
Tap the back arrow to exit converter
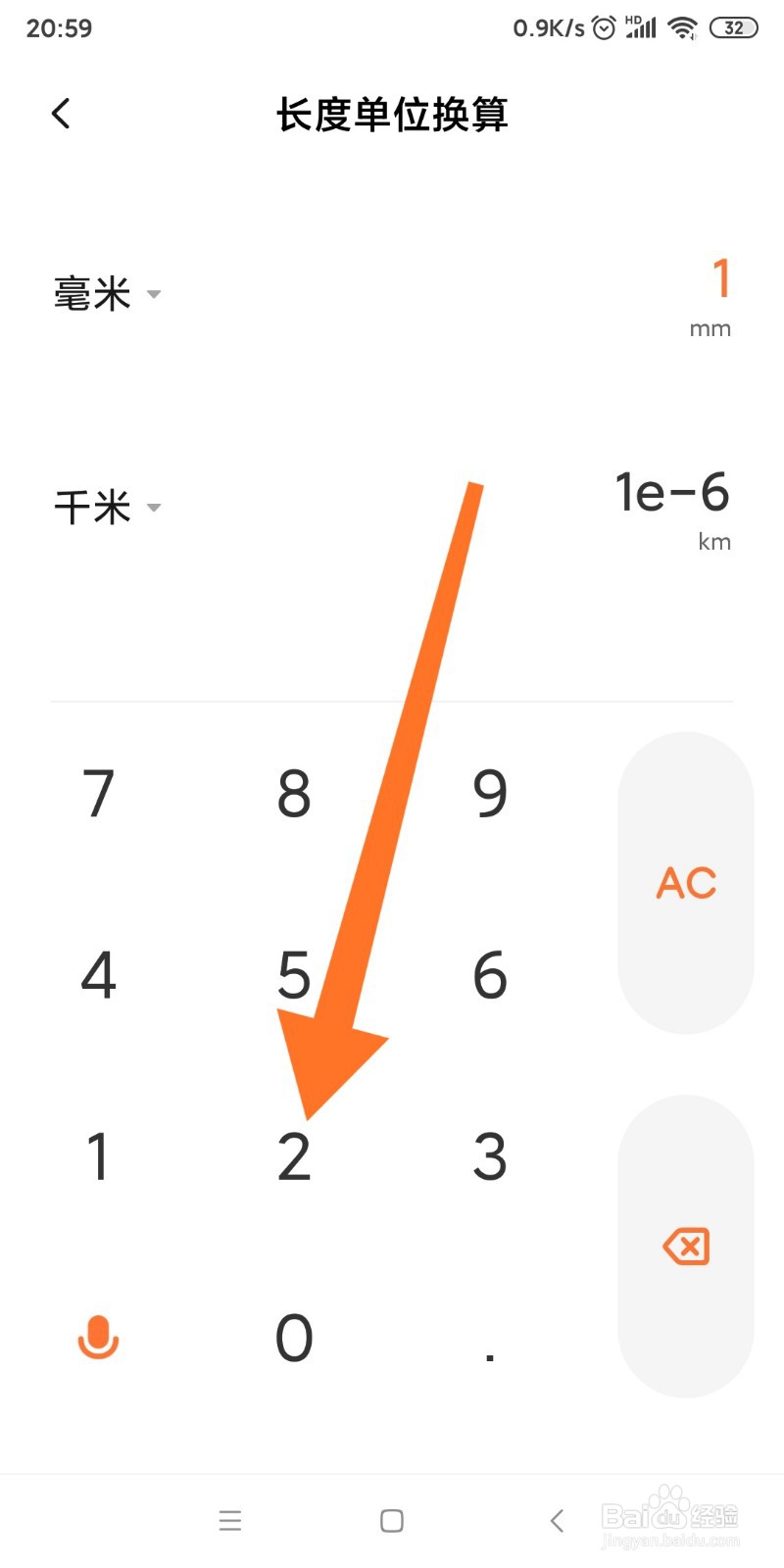[x=61, y=113]
